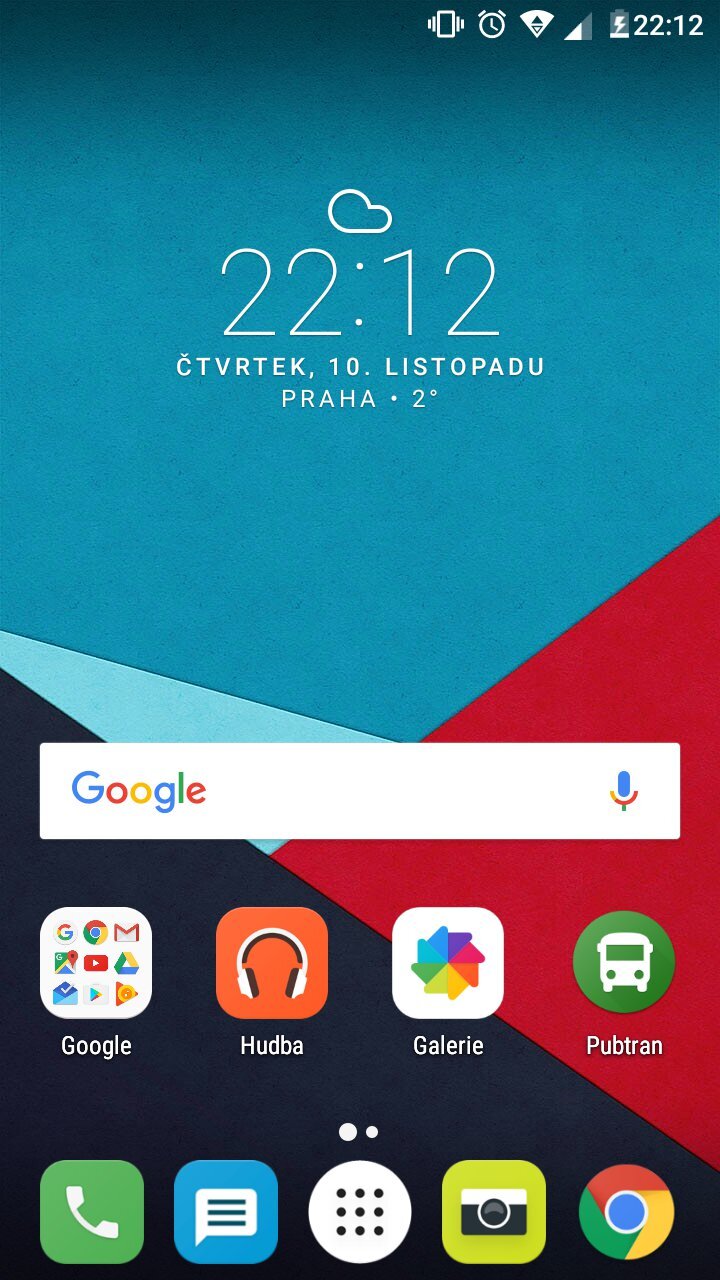Viewport: 720px width, 1280px height.
Task: Open the Galerie photo app
Action: 448,962
